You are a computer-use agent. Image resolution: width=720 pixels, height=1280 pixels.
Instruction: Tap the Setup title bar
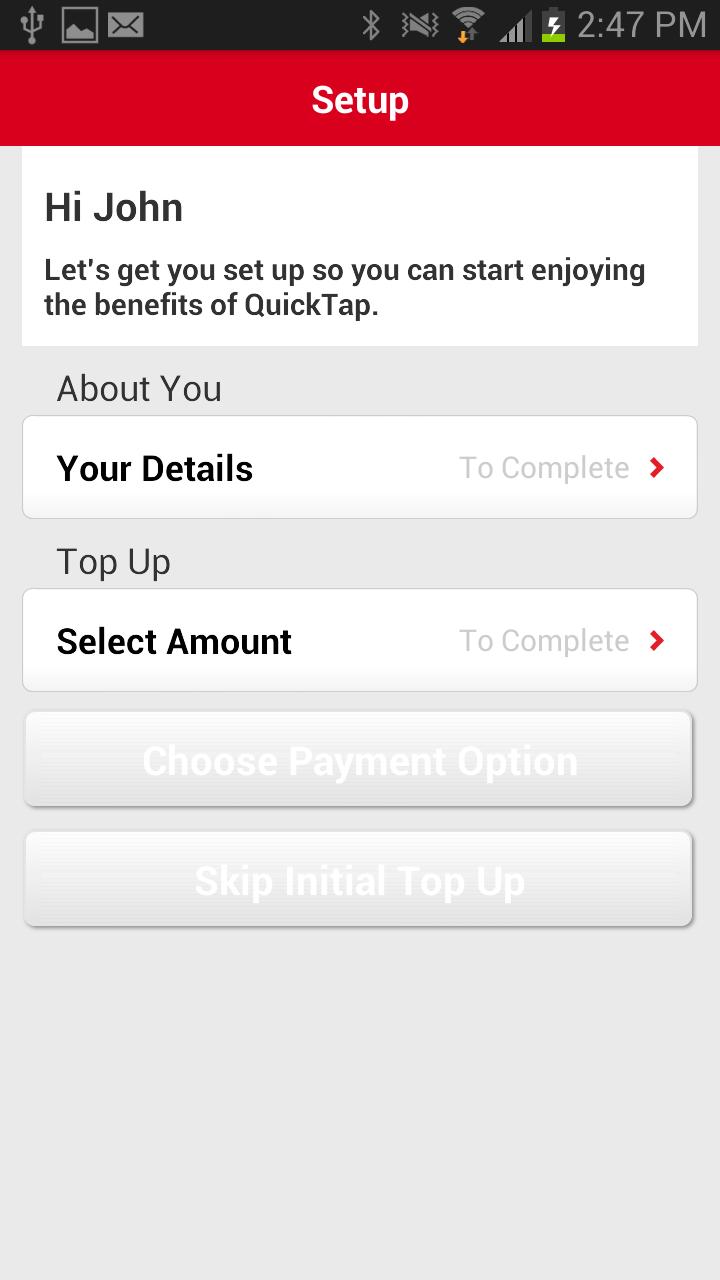point(360,98)
